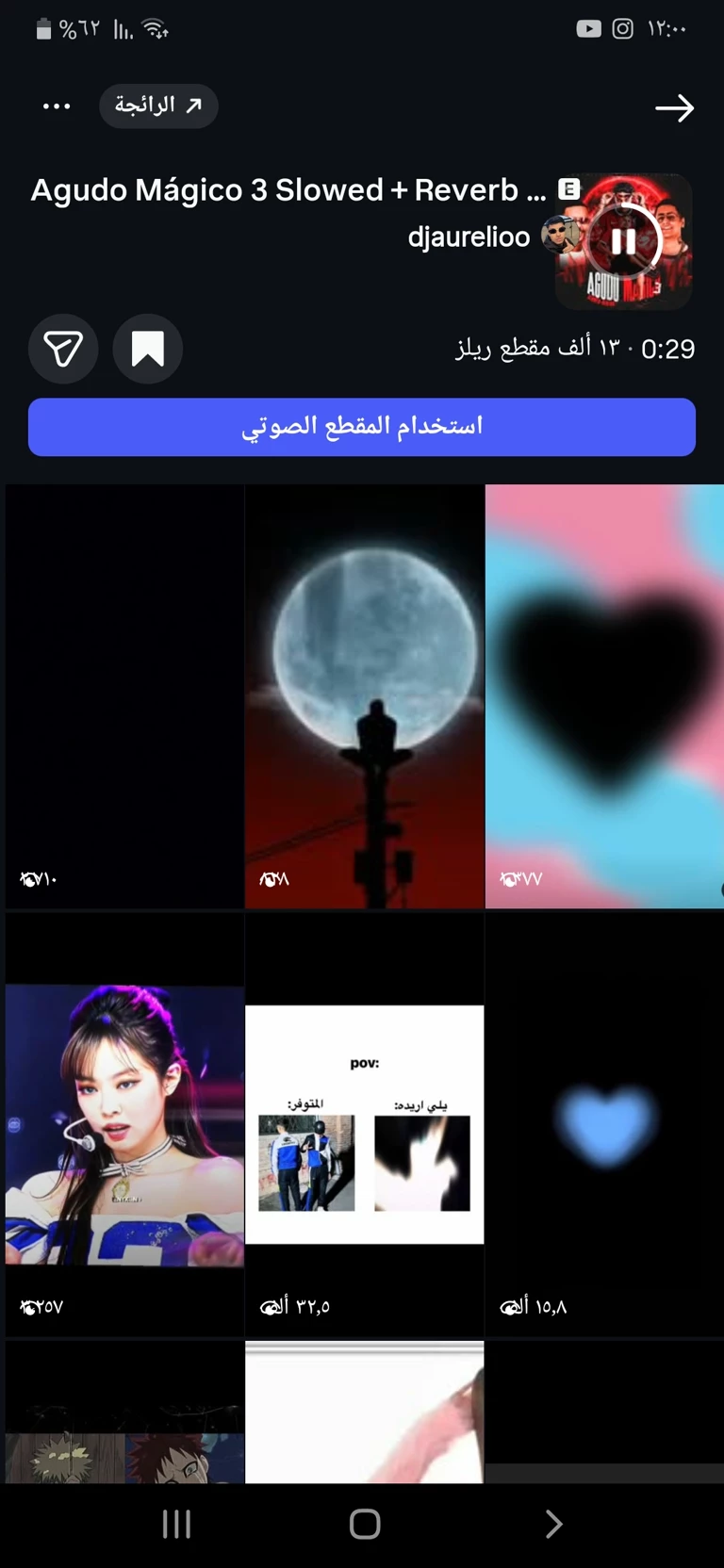Open the dark reel with 710 views
This screenshot has height=1568, width=724.
coord(124,696)
